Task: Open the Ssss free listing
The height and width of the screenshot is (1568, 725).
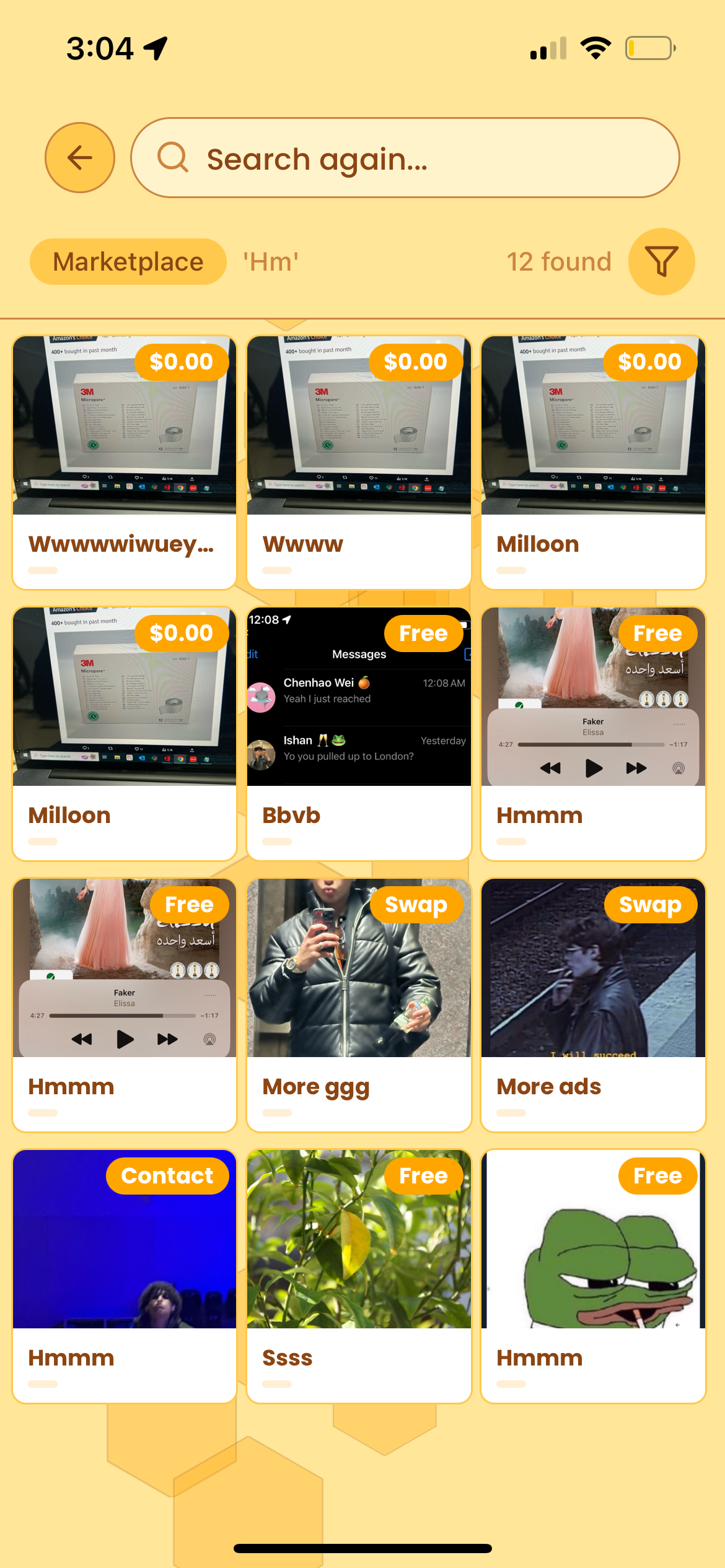Action: click(x=359, y=1276)
